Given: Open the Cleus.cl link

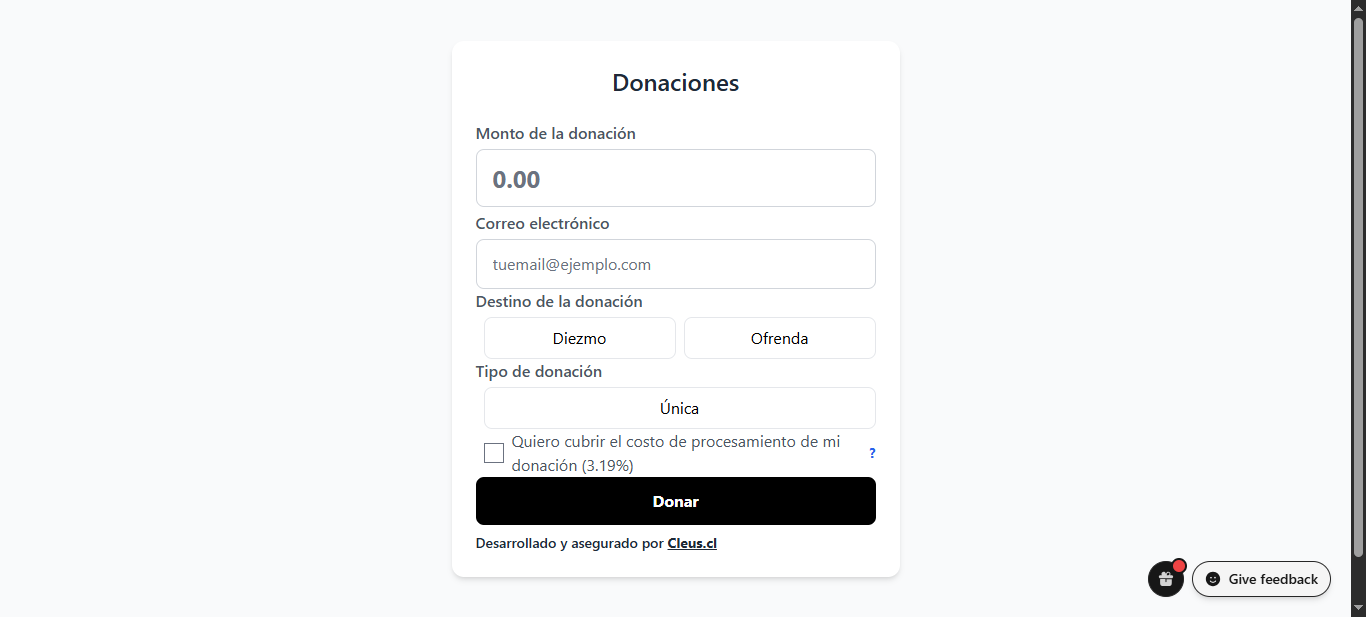Looking at the screenshot, I should pyautogui.click(x=692, y=544).
